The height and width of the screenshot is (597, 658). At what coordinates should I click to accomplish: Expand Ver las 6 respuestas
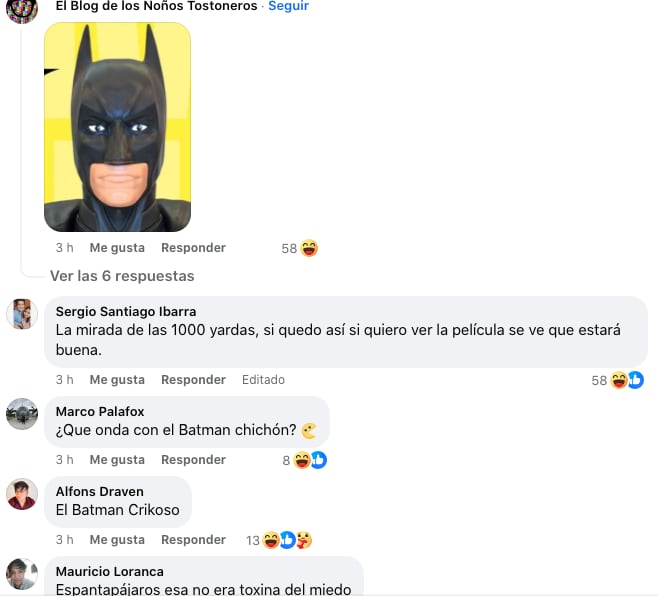pos(122,276)
